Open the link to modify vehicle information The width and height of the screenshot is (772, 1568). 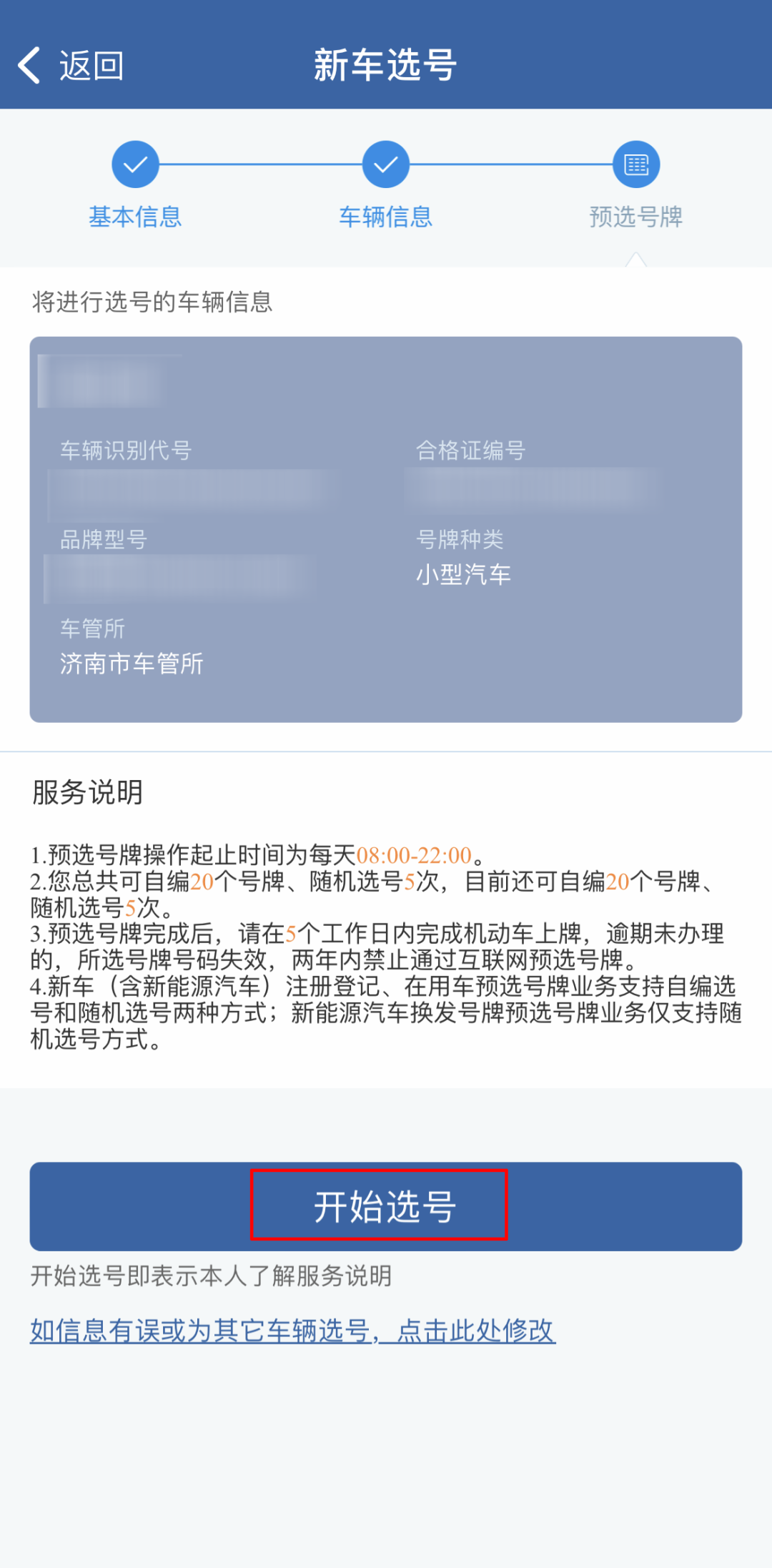click(x=292, y=1331)
